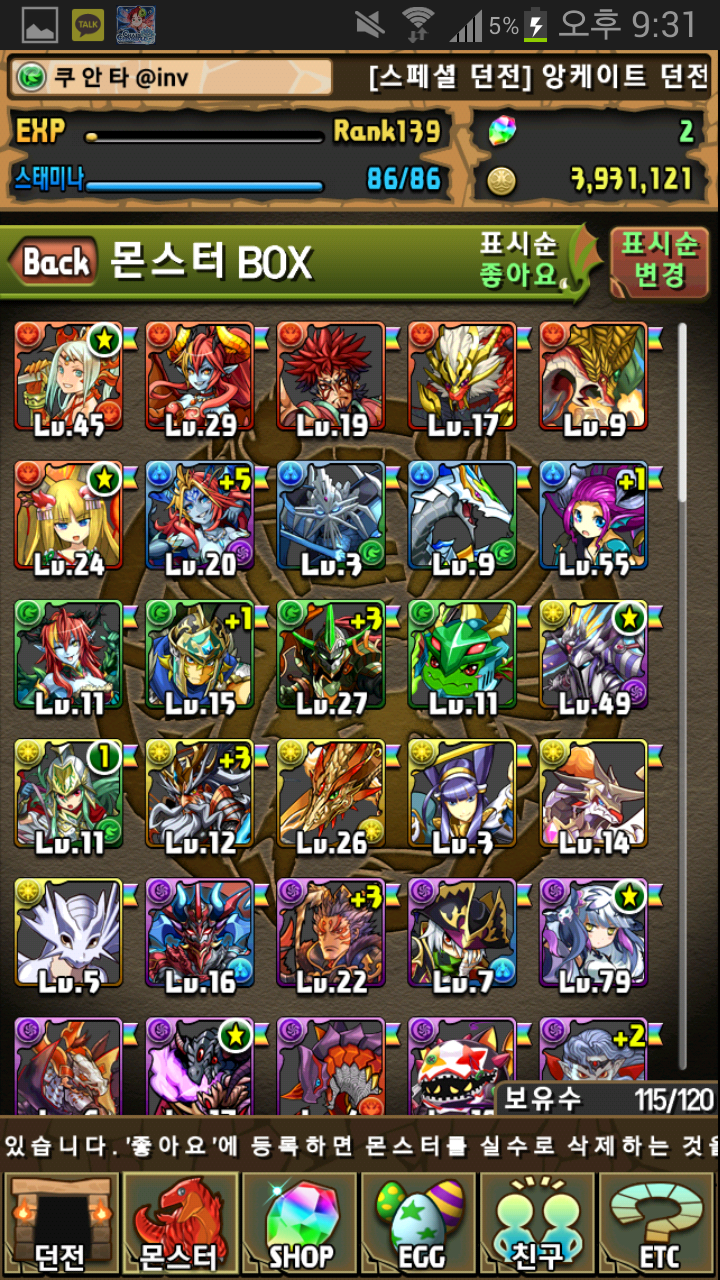Change sort order with 표시순 변경
Image resolution: width=720 pixels, height=1280 pixels.
(658, 260)
